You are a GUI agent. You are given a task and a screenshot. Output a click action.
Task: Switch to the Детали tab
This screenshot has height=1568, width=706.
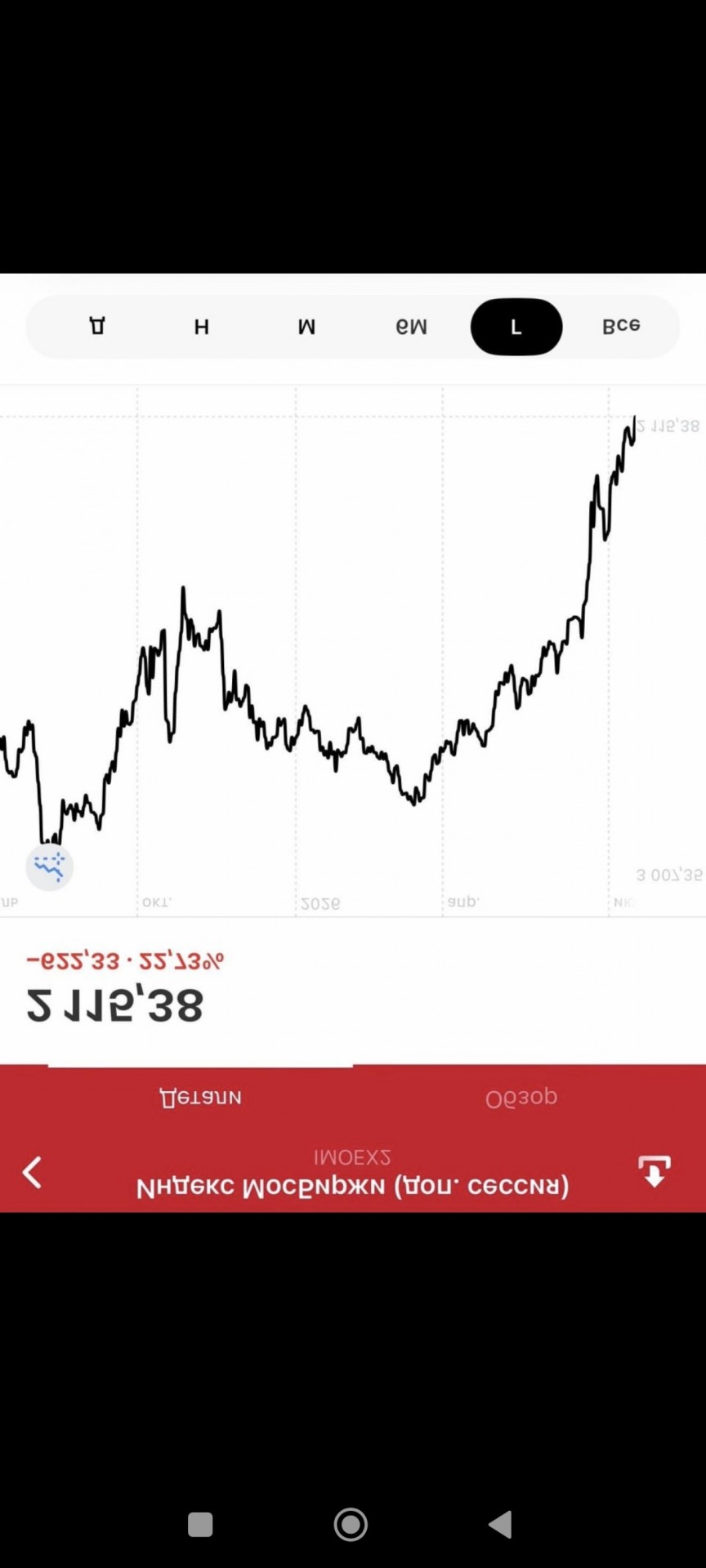(x=200, y=1098)
